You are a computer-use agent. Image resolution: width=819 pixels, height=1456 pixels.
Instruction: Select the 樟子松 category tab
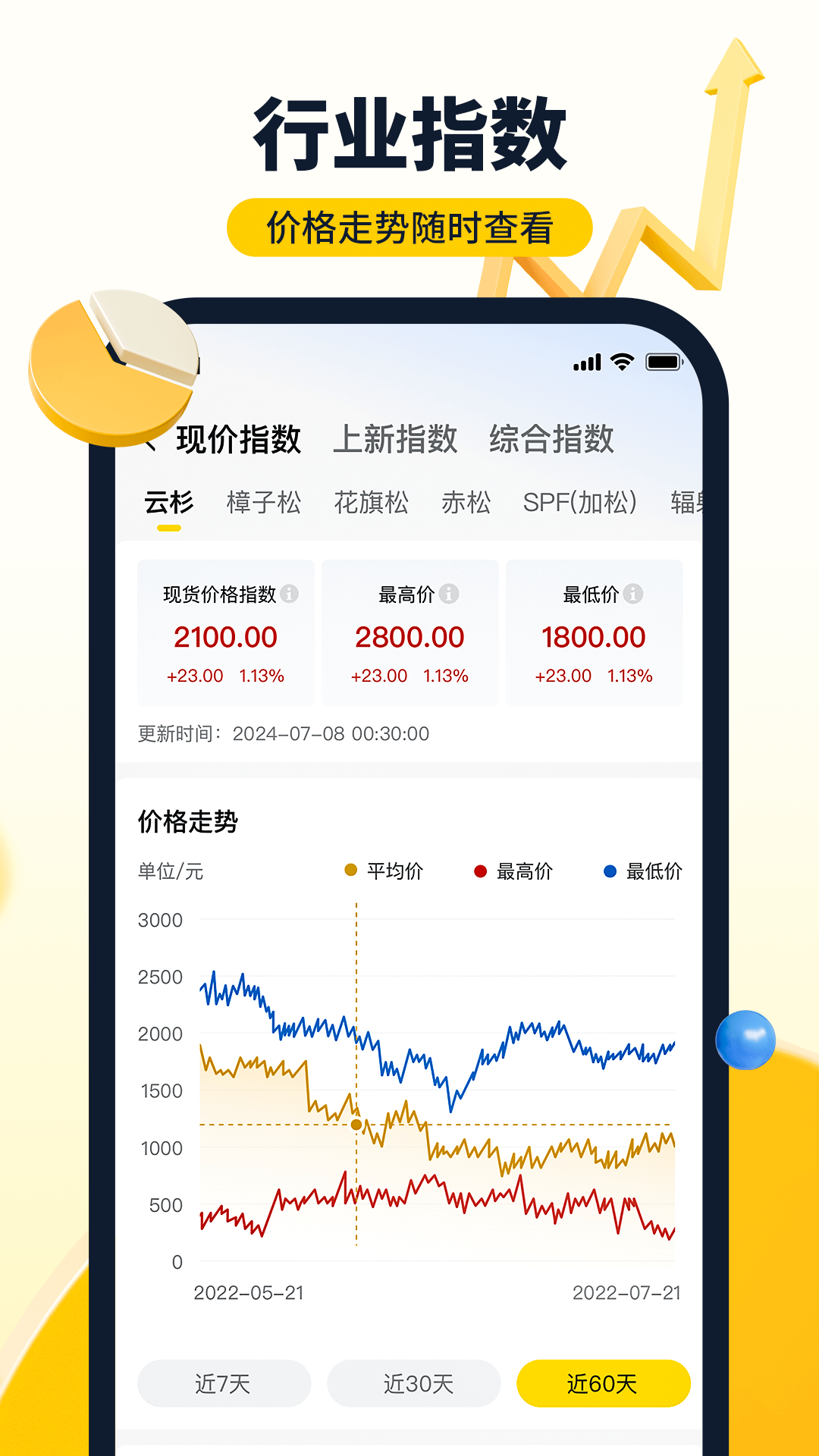coord(265,502)
